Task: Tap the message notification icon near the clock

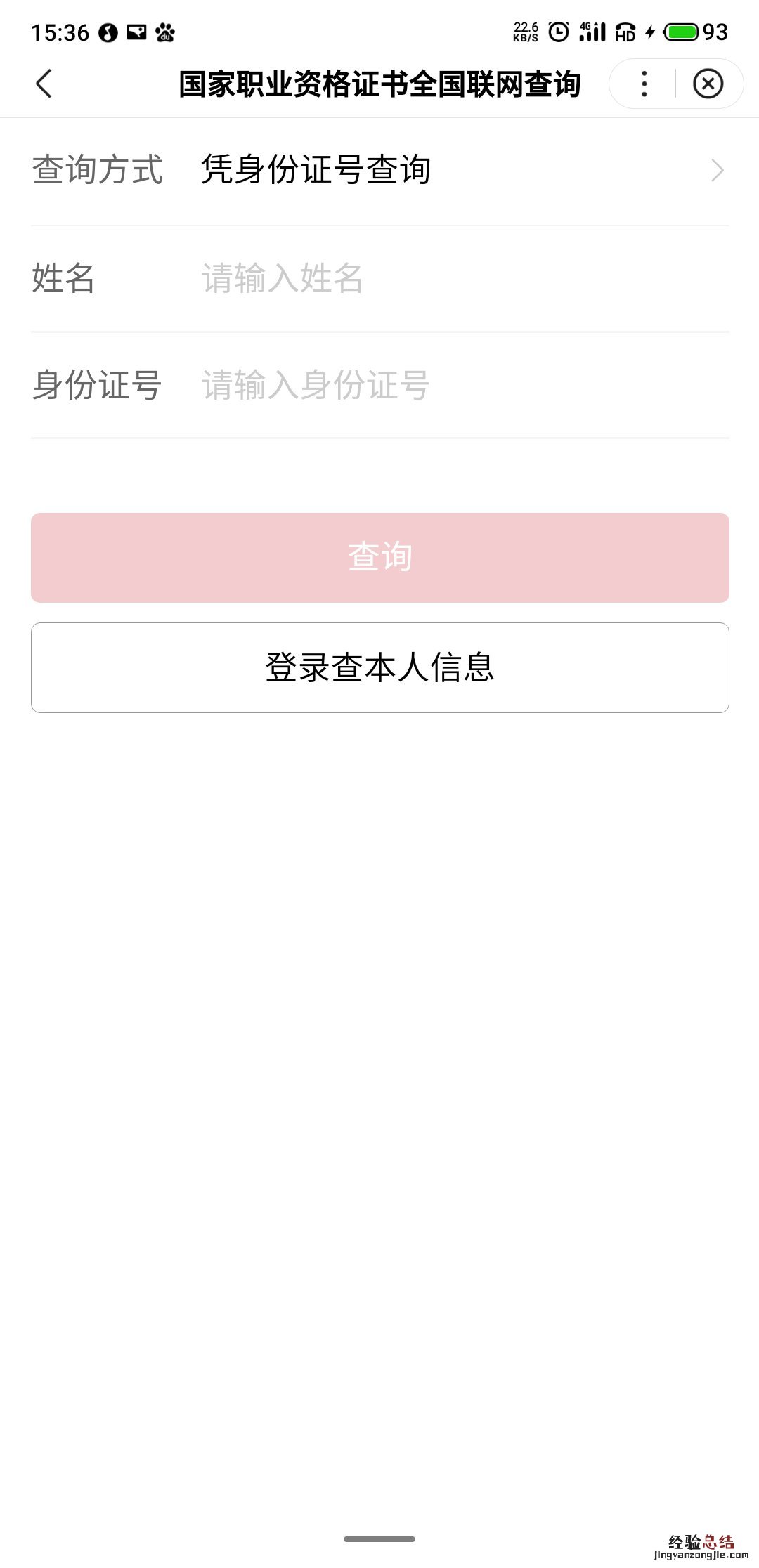Action: coord(136,31)
